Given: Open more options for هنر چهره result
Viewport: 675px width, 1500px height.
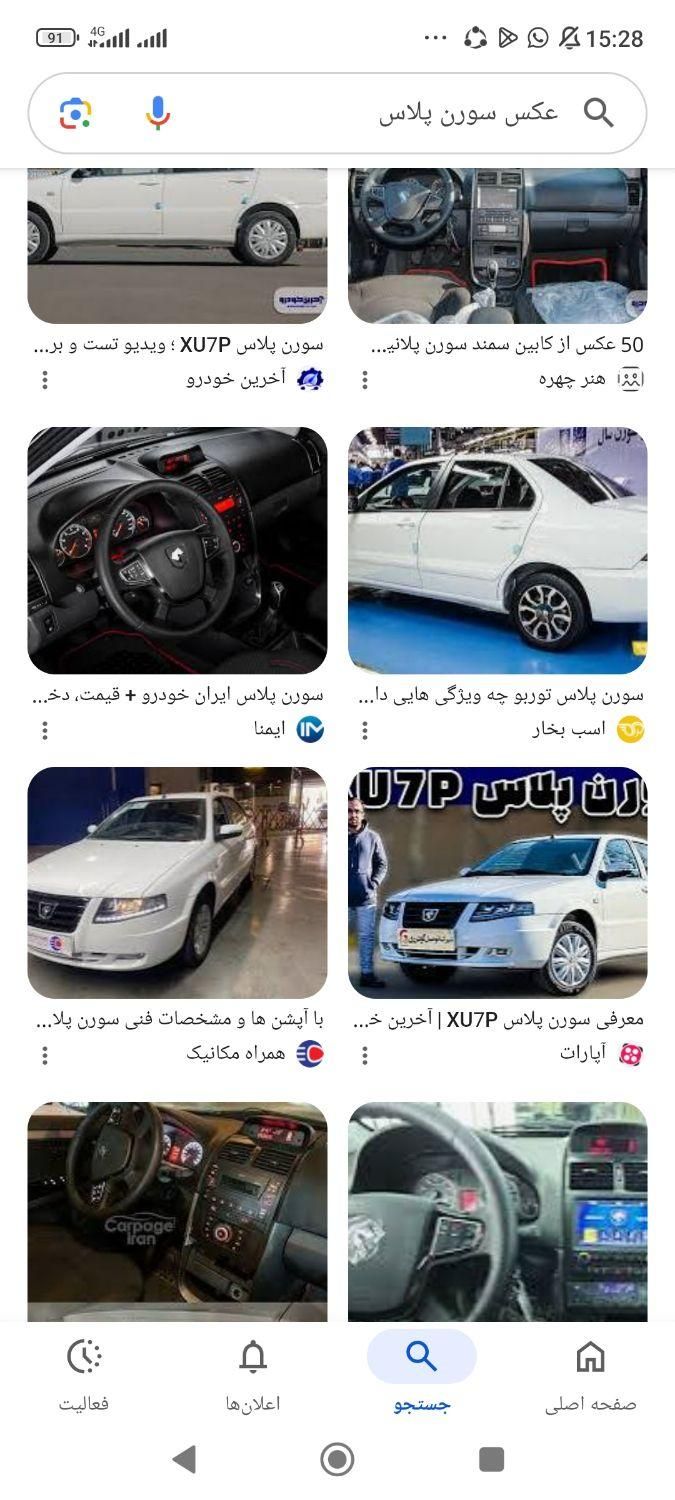Looking at the screenshot, I should (365, 380).
